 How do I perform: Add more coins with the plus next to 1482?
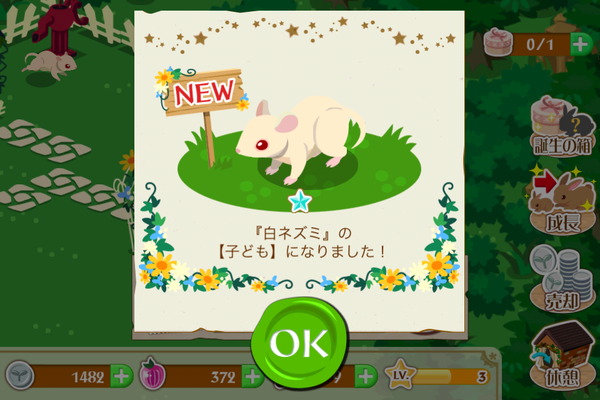(122, 377)
